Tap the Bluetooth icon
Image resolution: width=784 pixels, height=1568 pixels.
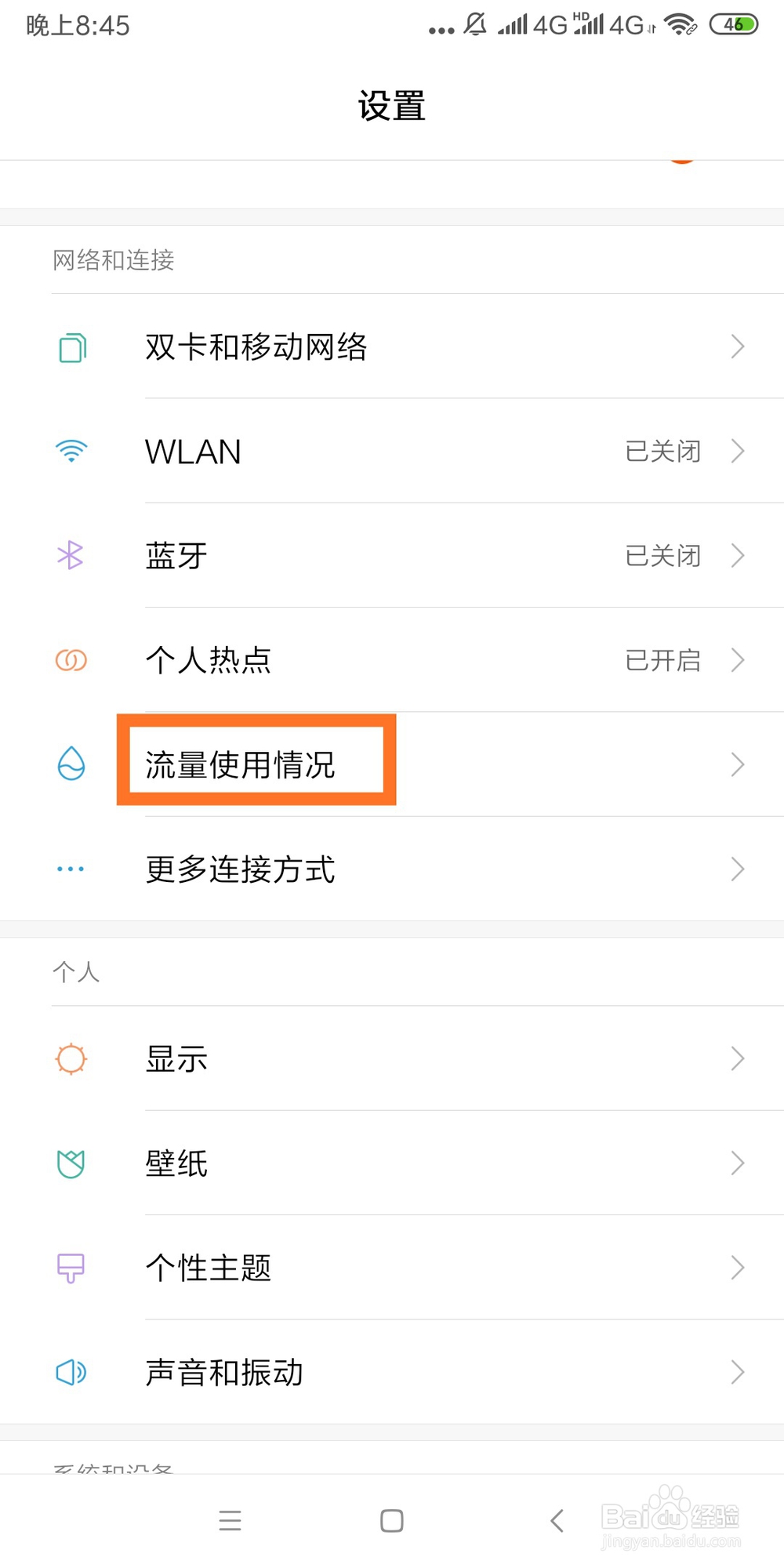(x=70, y=555)
